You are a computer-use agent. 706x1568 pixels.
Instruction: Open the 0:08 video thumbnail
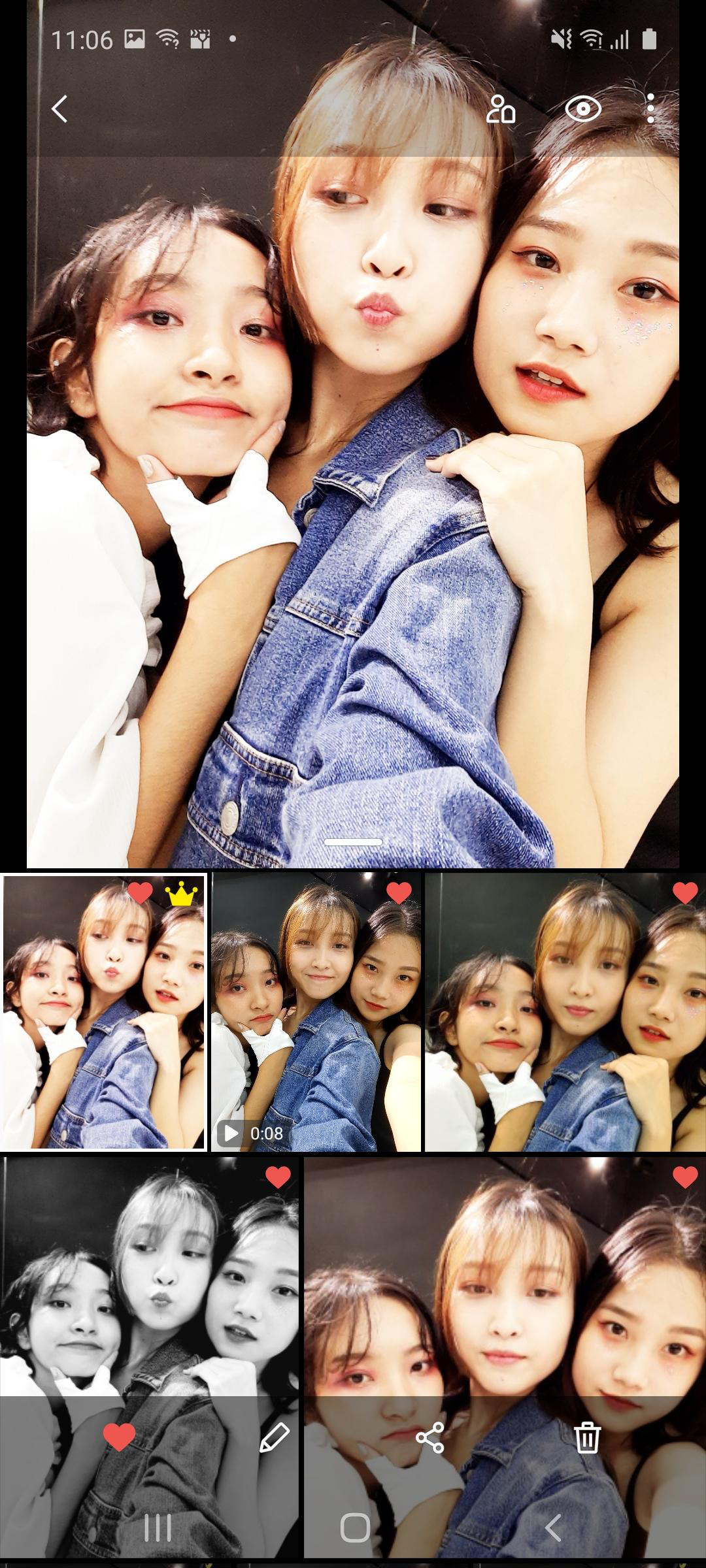(x=316, y=1011)
